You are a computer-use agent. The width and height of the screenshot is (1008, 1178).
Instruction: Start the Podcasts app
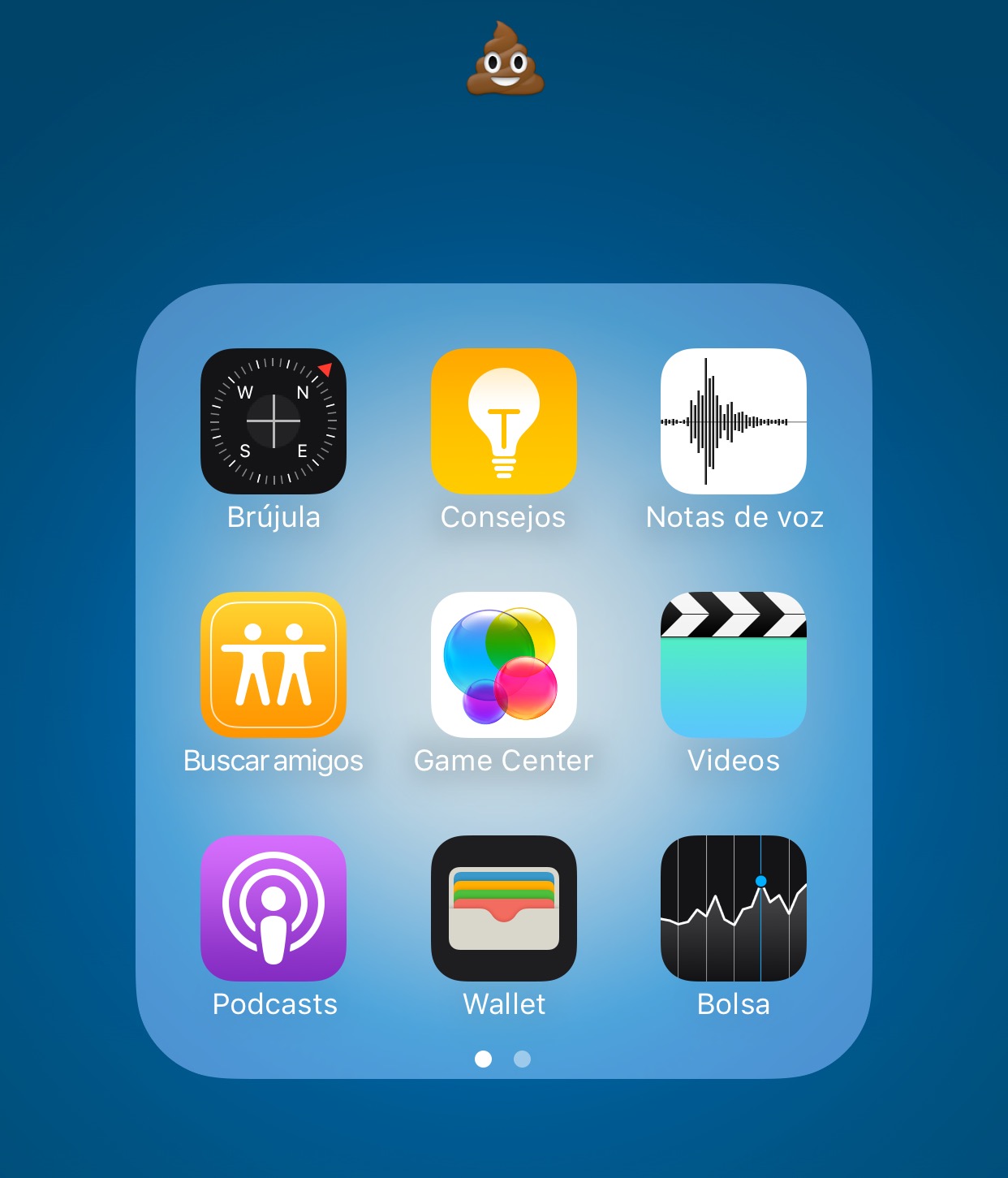tap(273, 908)
